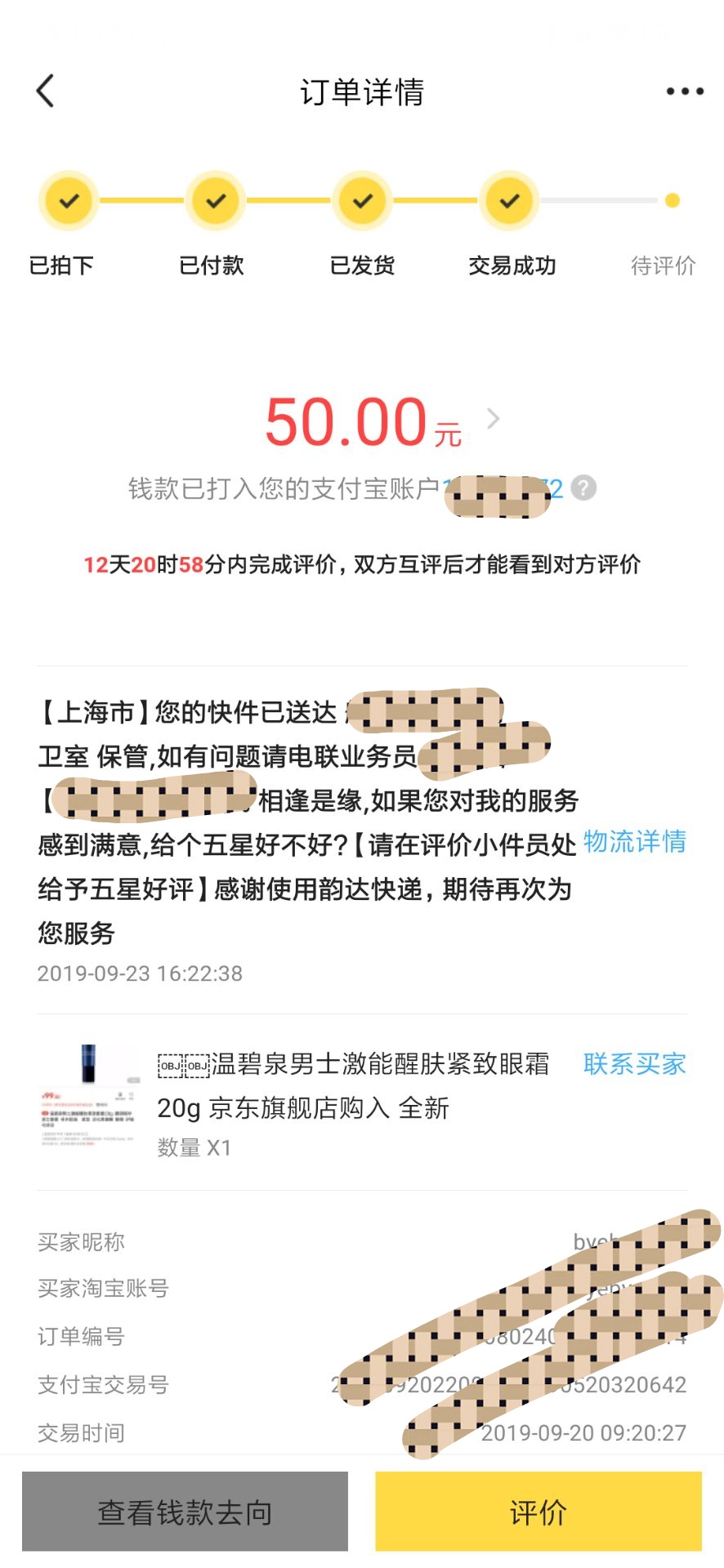Tap the 已拍下 checkmark step icon
This screenshot has height=1568, width=724.
click(x=68, y=201)
